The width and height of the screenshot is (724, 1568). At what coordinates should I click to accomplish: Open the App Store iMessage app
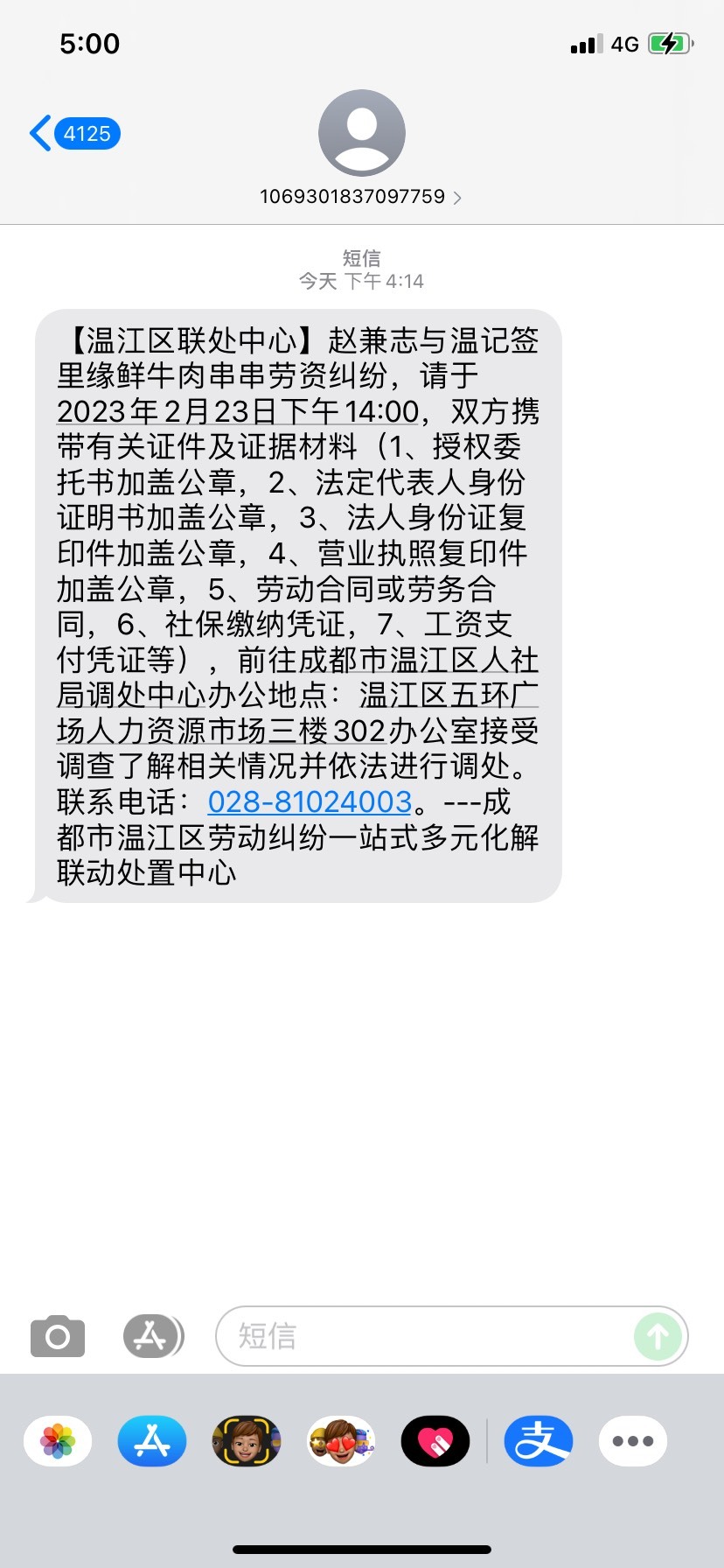pyautogui.click(x=152, y=1441)
